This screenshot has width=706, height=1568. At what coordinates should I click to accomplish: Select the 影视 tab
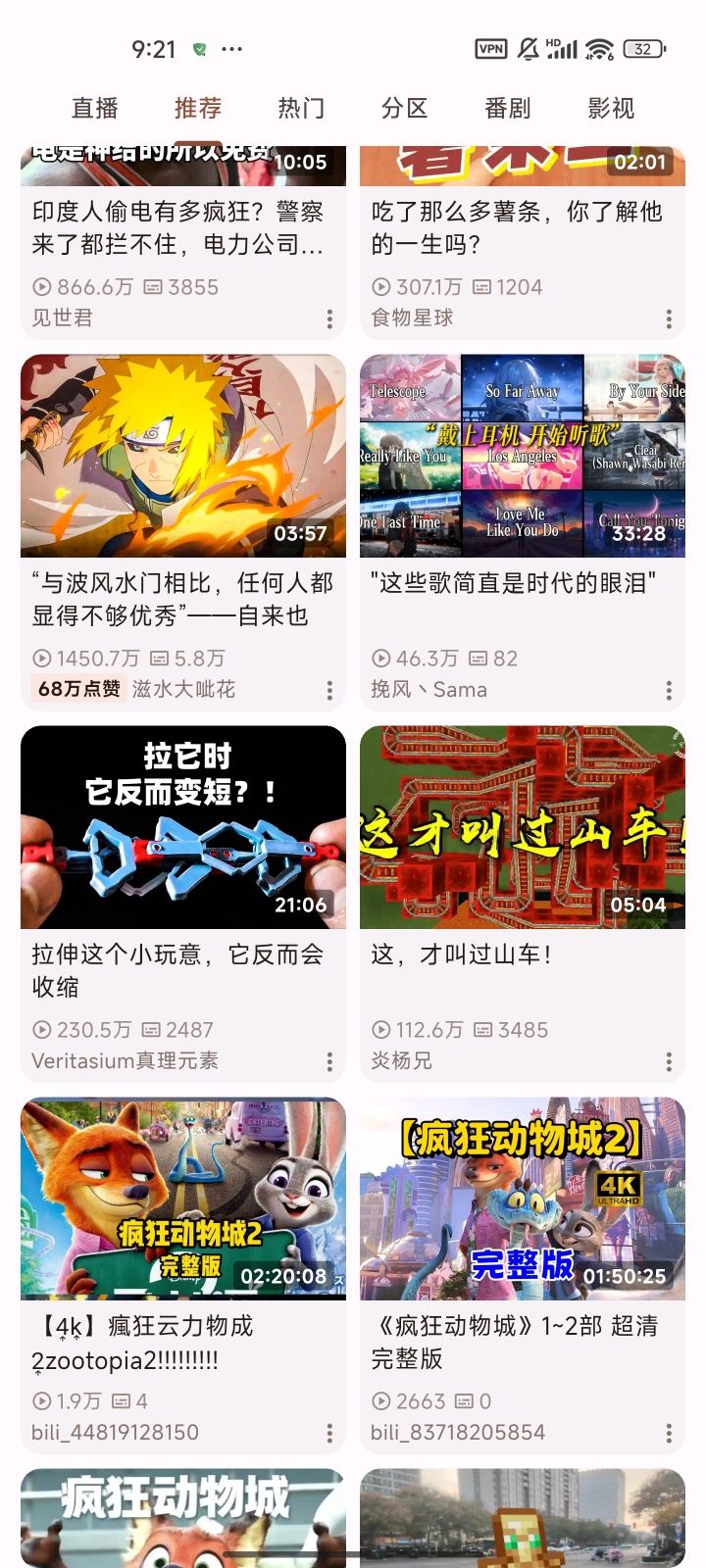point(611,108)
